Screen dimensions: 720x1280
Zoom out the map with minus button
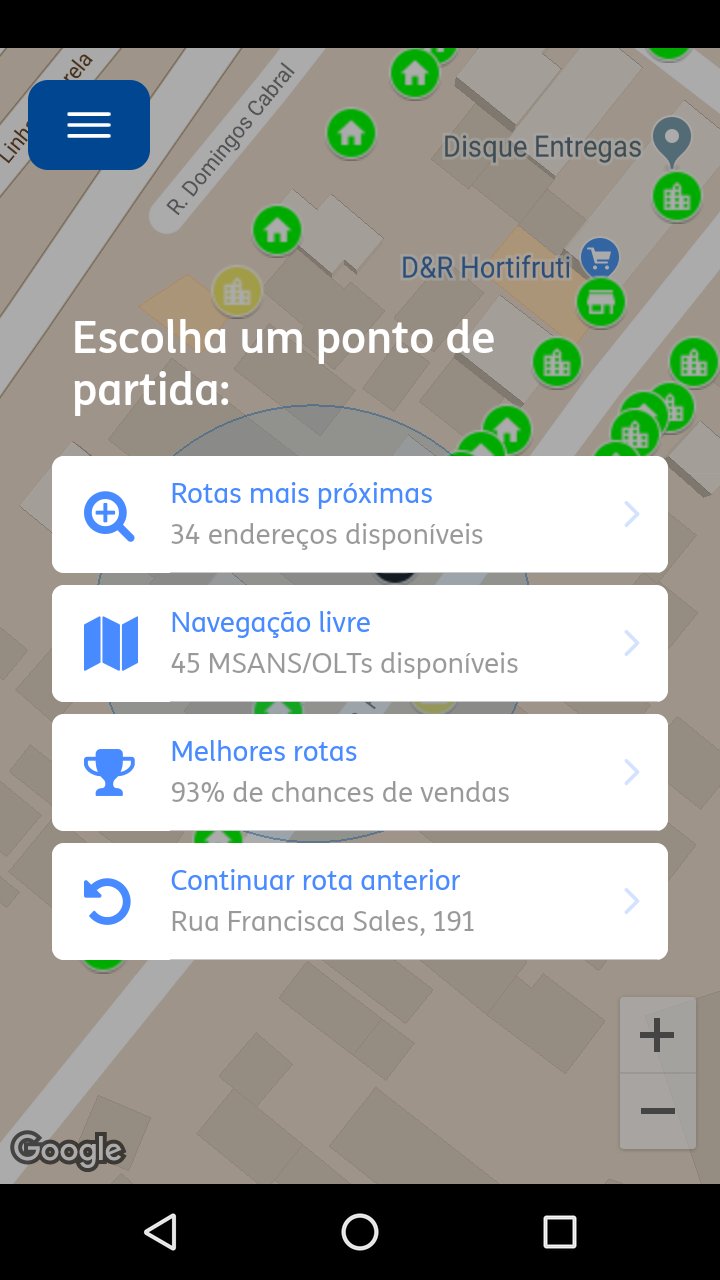click(x=657, y=1112)
